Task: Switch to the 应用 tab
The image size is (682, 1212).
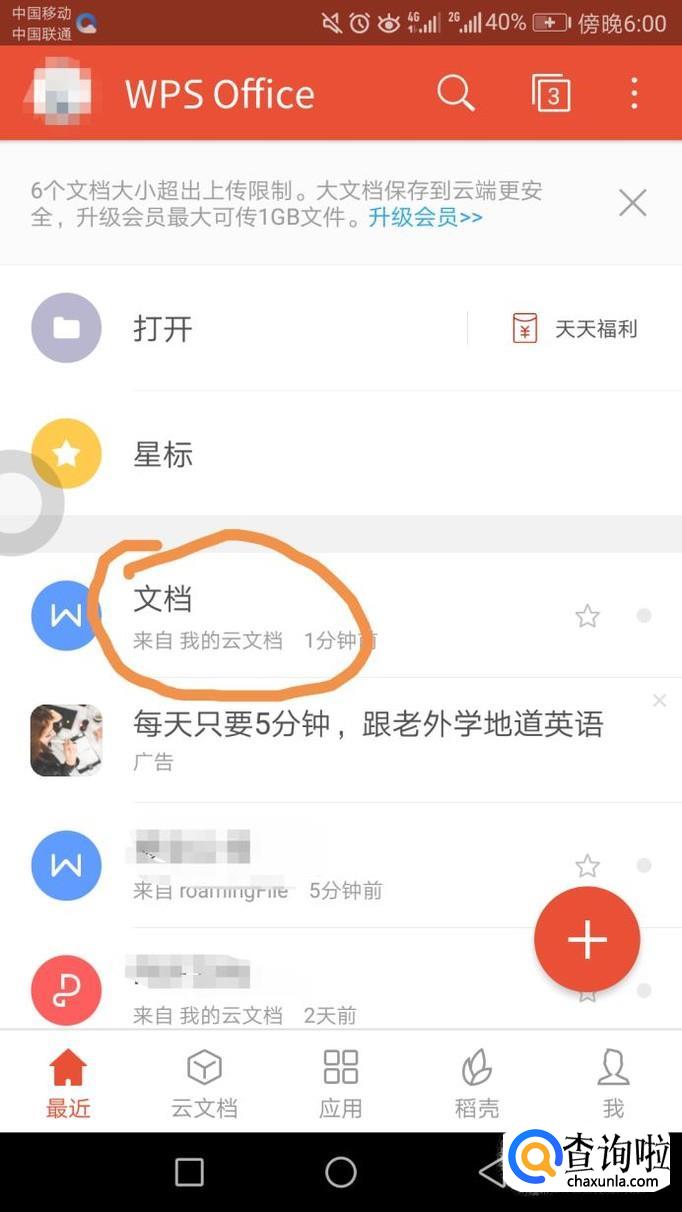Action: click(x=340, y=1083)
